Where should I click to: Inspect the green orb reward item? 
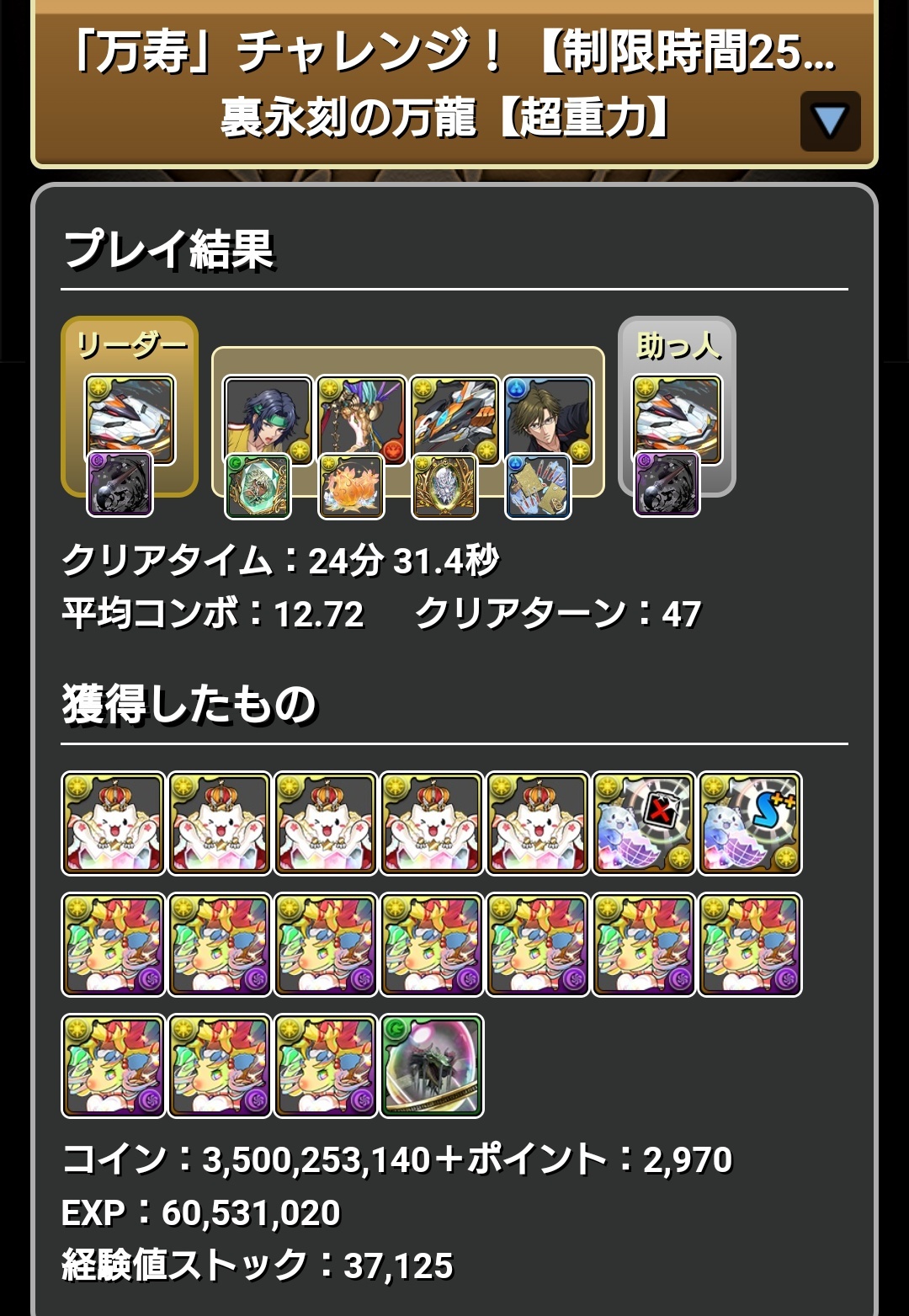click(432, 1065)
